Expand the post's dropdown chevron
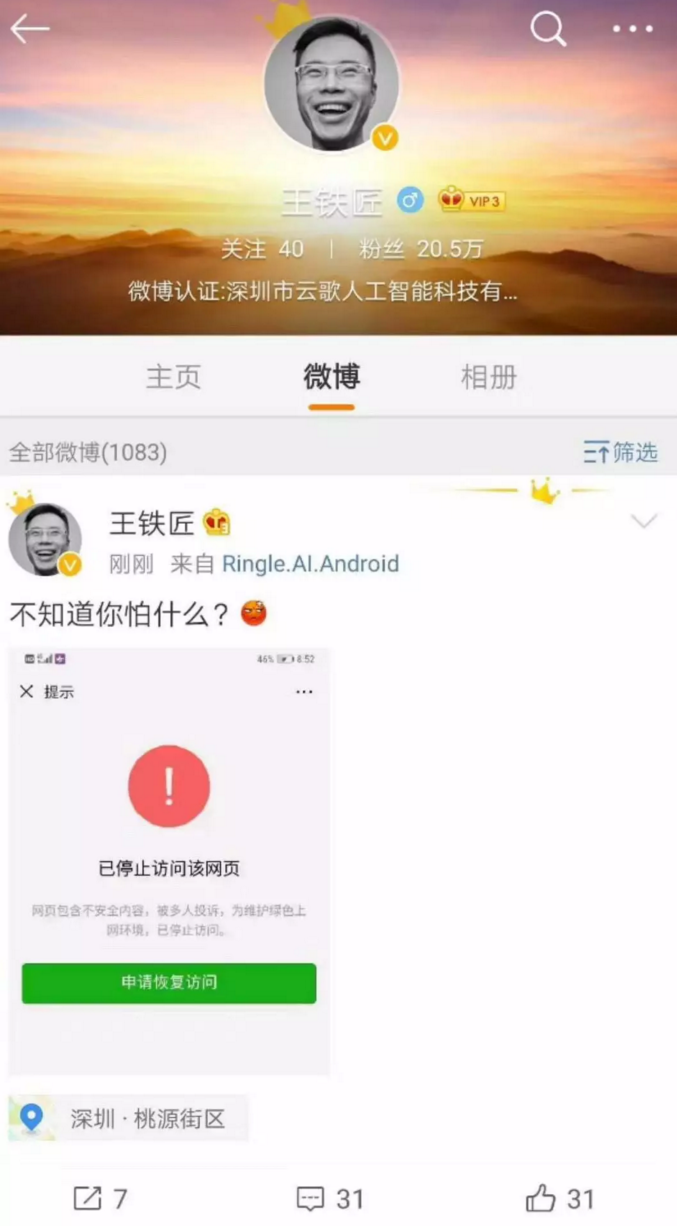Screen dimensions: 678x1231 click(644, 521)
